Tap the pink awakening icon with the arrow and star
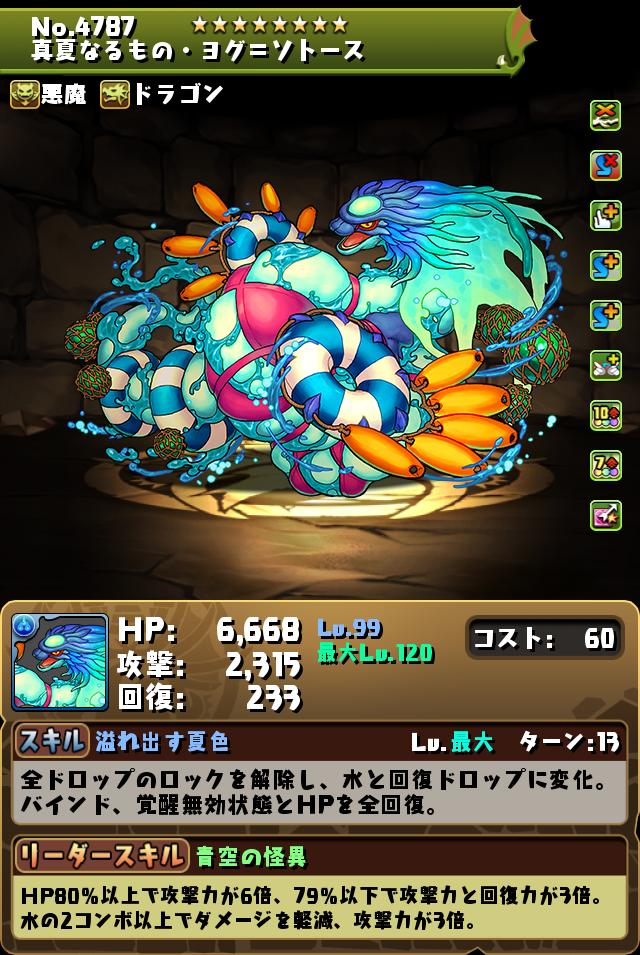 605,516
